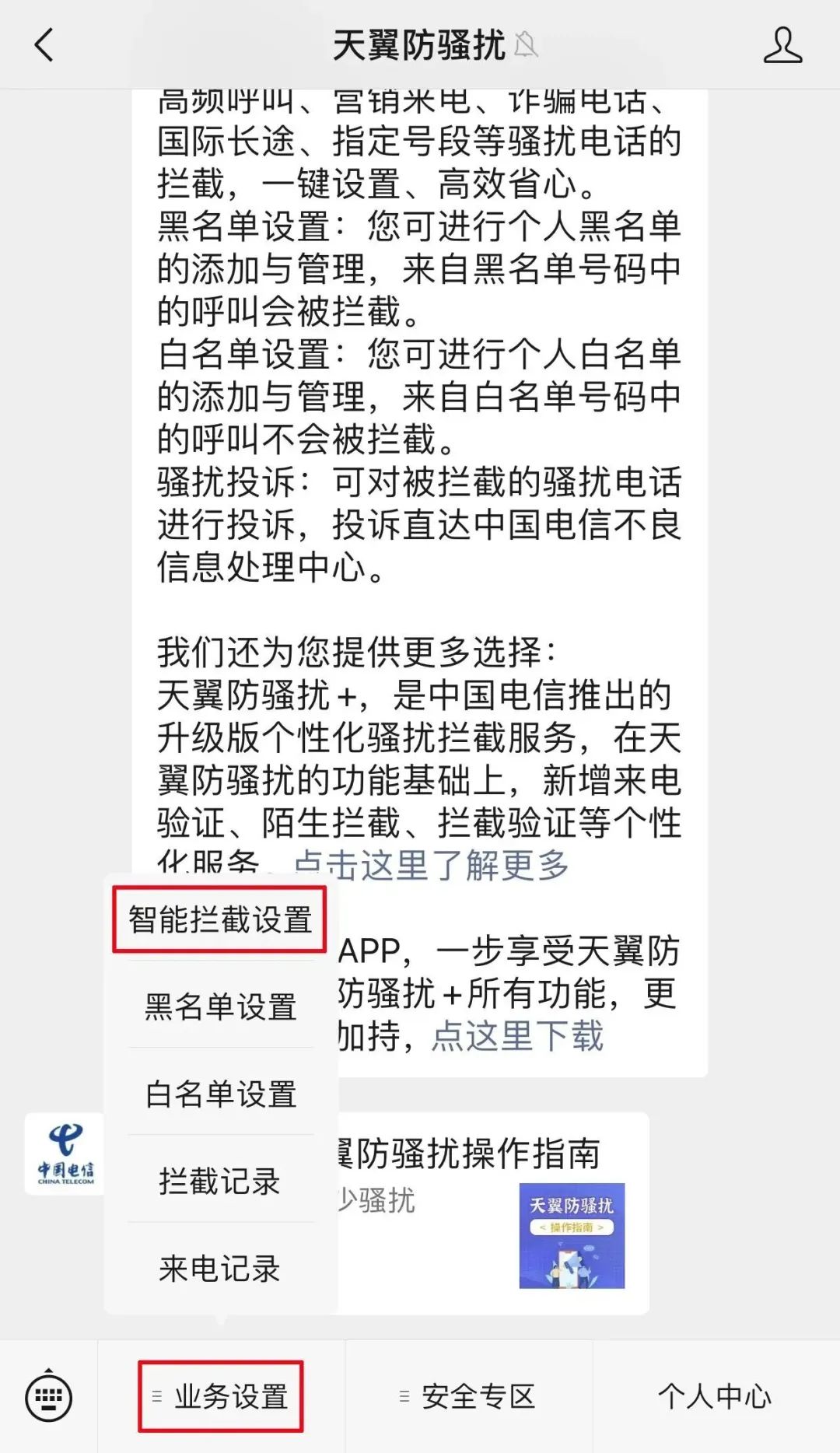Expand the 安全专区 menu
This screenshot has height=1453, width=840.
pos(468,1397)
